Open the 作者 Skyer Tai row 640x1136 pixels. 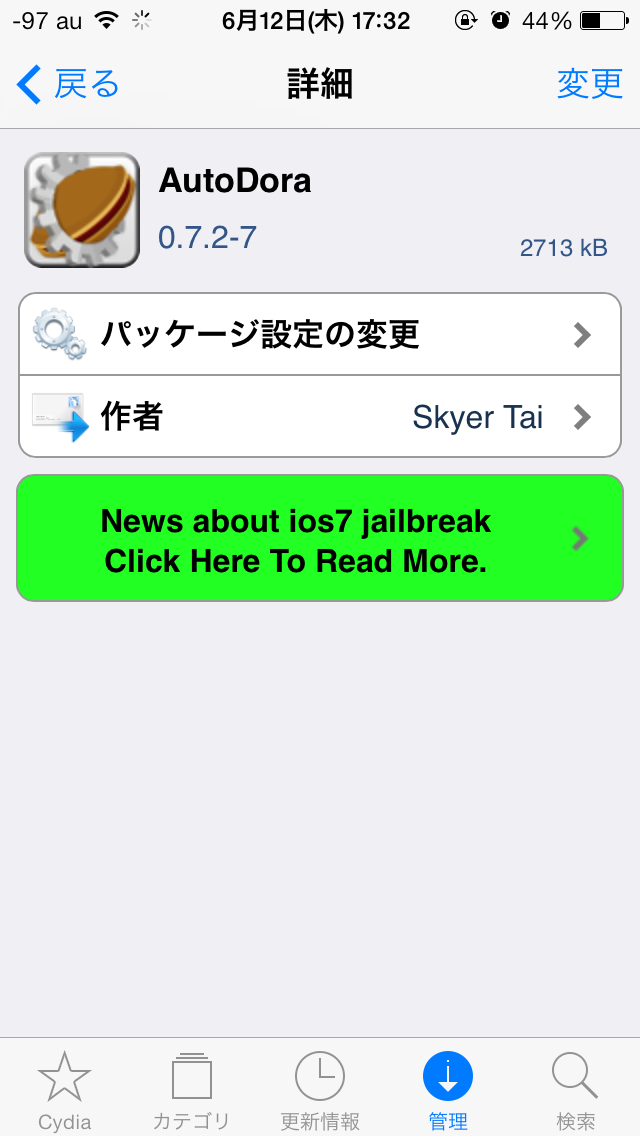tap(320, 416)
